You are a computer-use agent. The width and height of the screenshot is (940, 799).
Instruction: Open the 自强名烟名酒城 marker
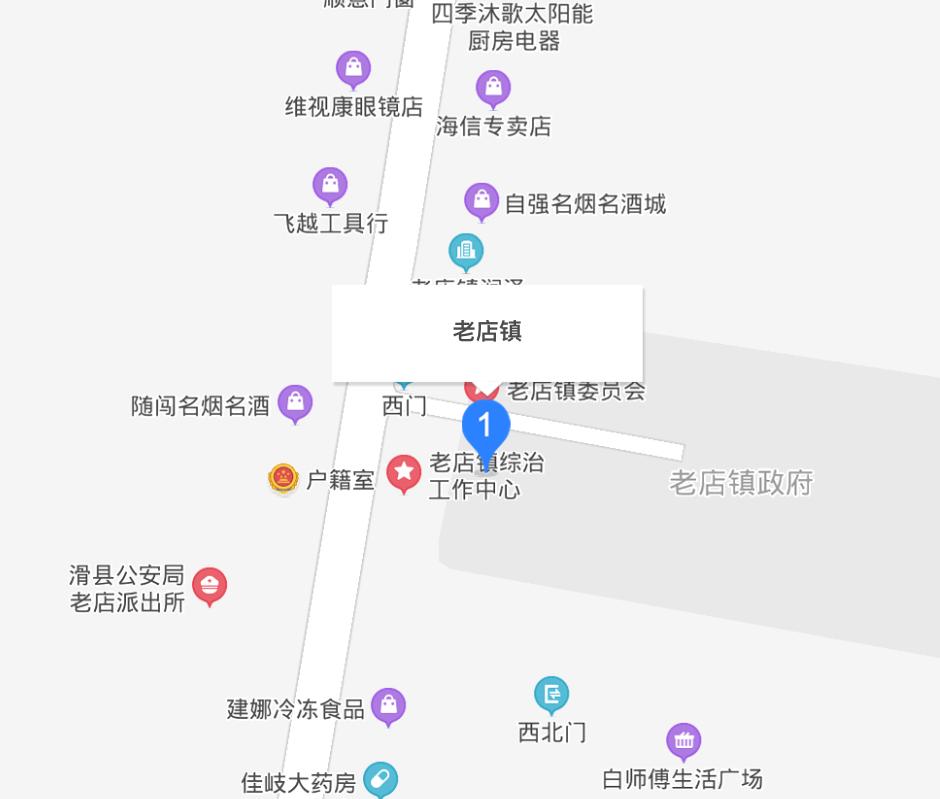coord(481,201)
